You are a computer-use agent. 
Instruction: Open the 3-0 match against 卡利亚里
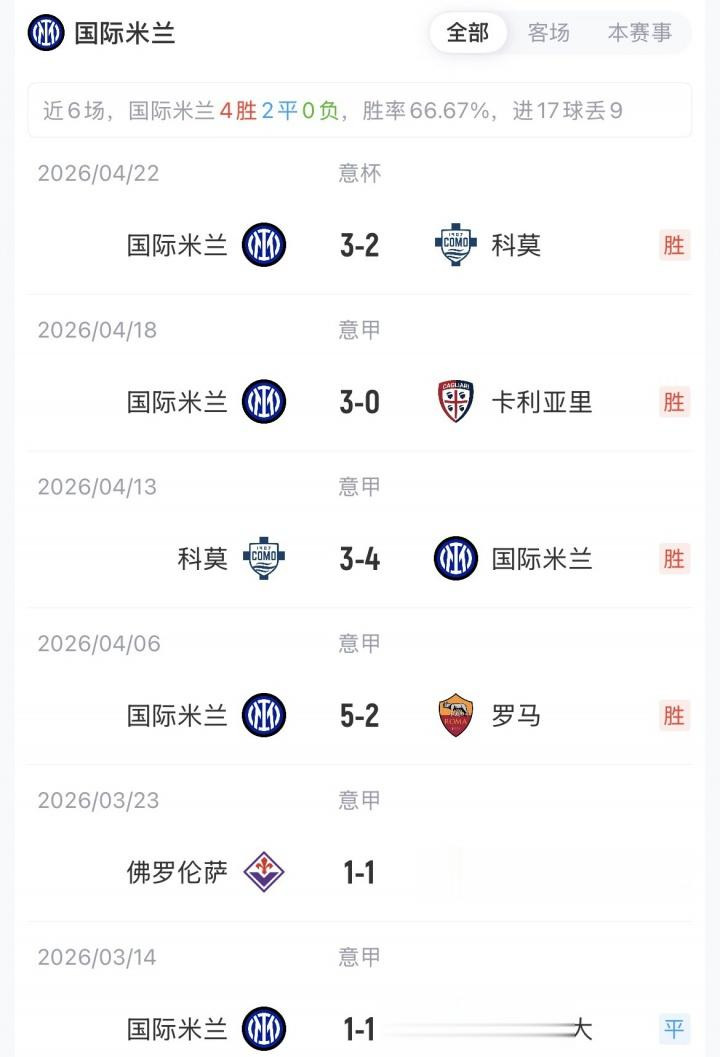point(359,402)
